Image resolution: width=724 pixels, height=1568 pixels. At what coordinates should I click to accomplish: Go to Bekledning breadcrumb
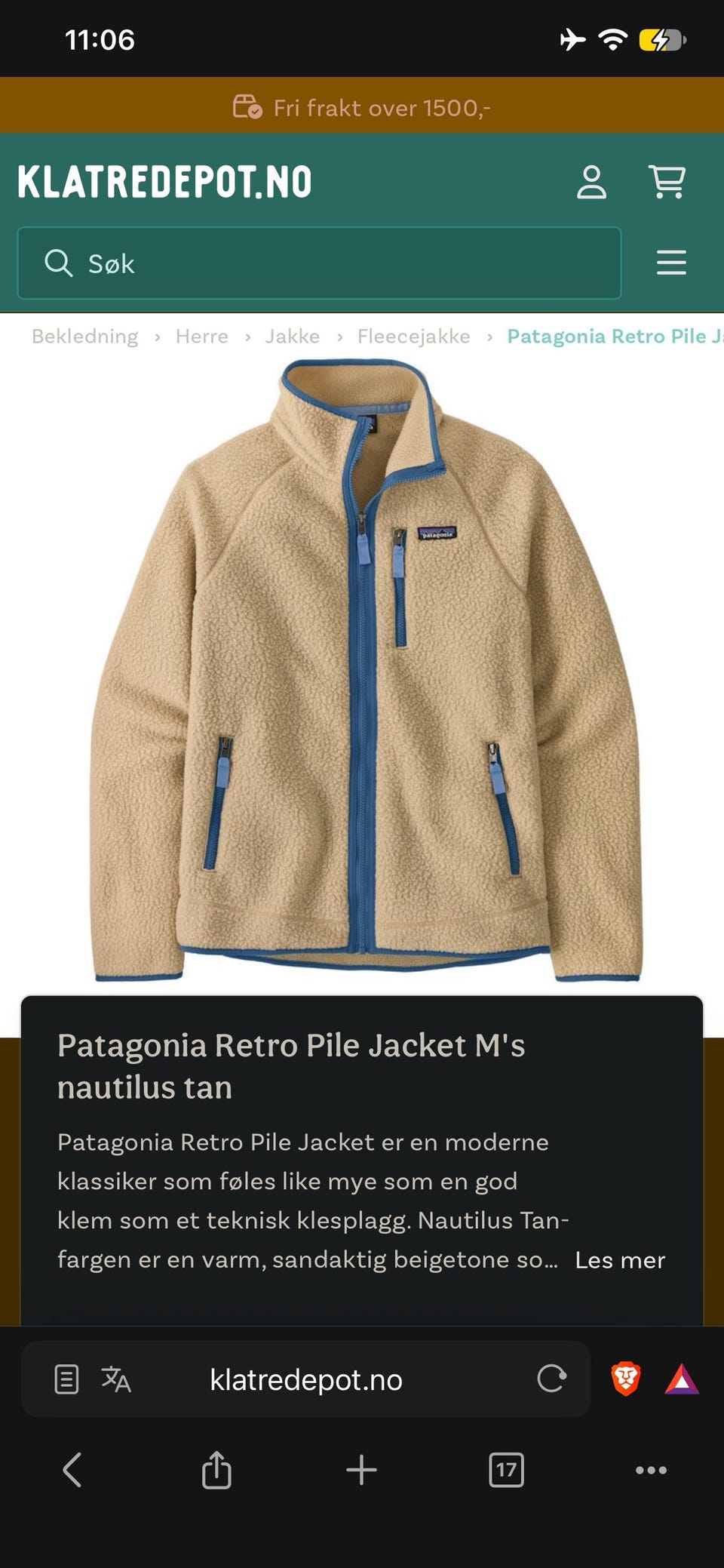click(85, 337)
